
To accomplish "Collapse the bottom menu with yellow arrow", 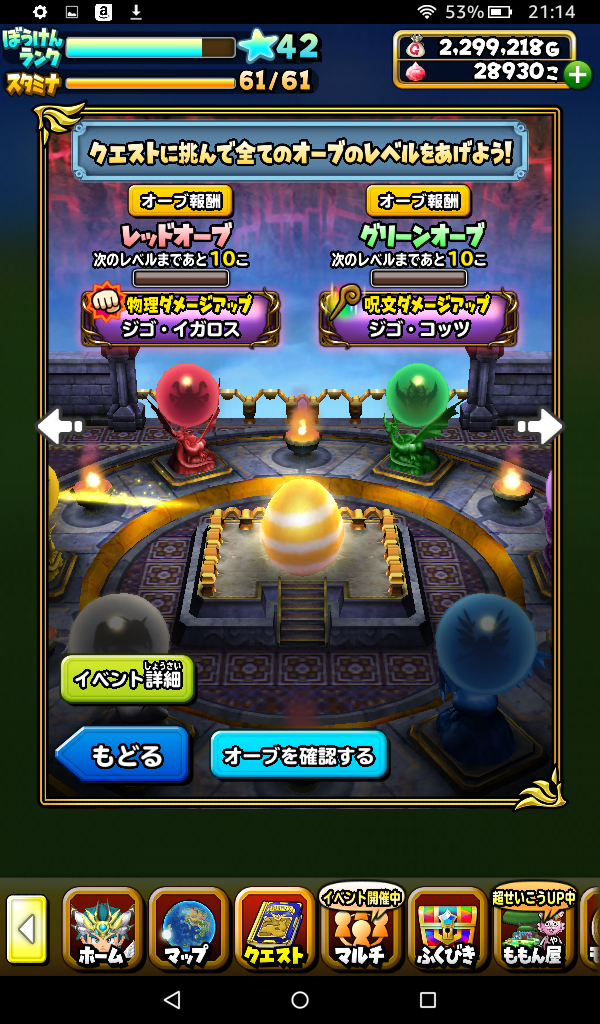I will click(27, 930).
